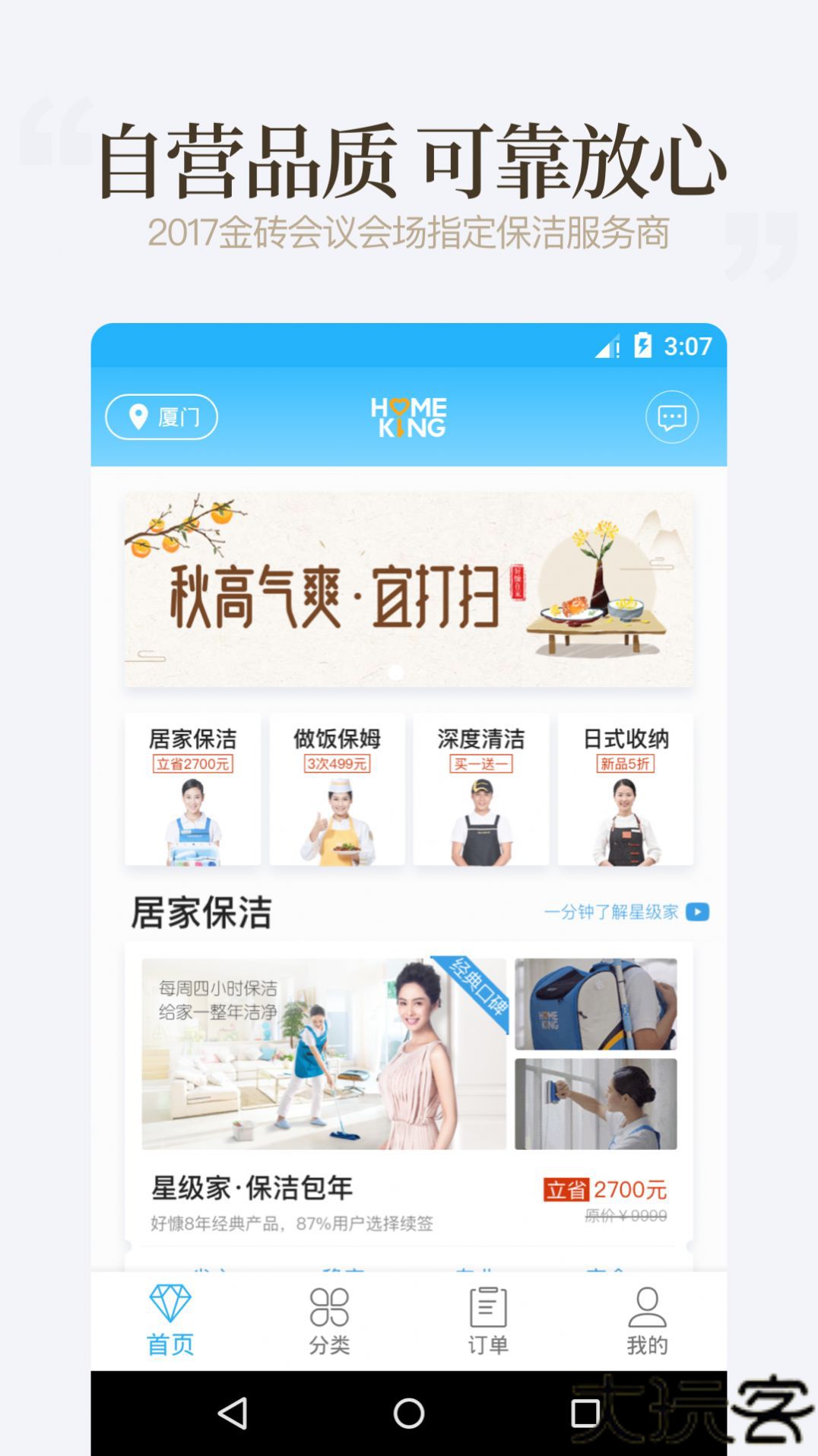This screenshot has width=818, height=1456.
Task: Tap the HOME KING logo in the header
Action: click(408, 416)
